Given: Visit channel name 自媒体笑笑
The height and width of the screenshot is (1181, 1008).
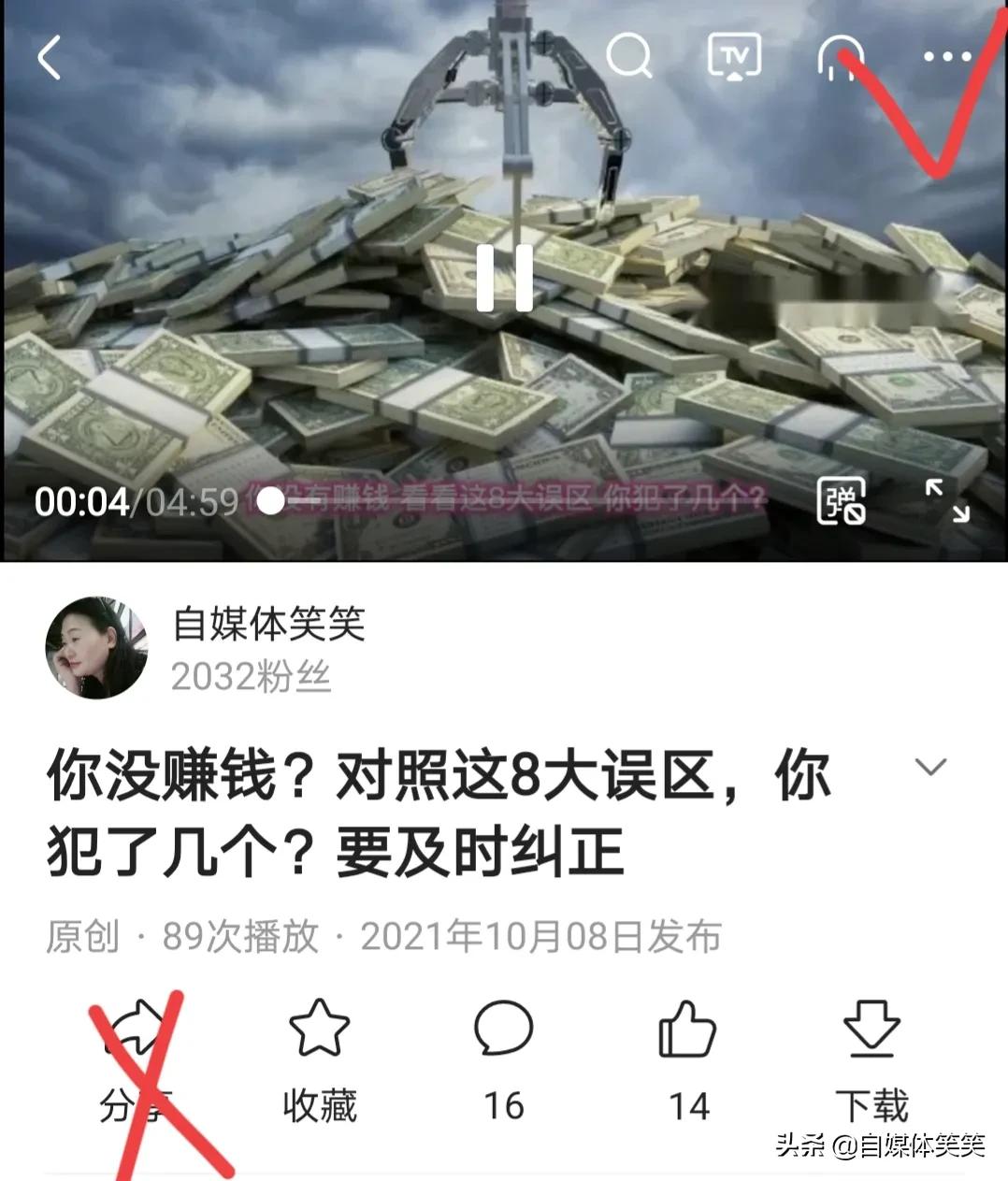Looking at the screenshot, I should (269, 627).
